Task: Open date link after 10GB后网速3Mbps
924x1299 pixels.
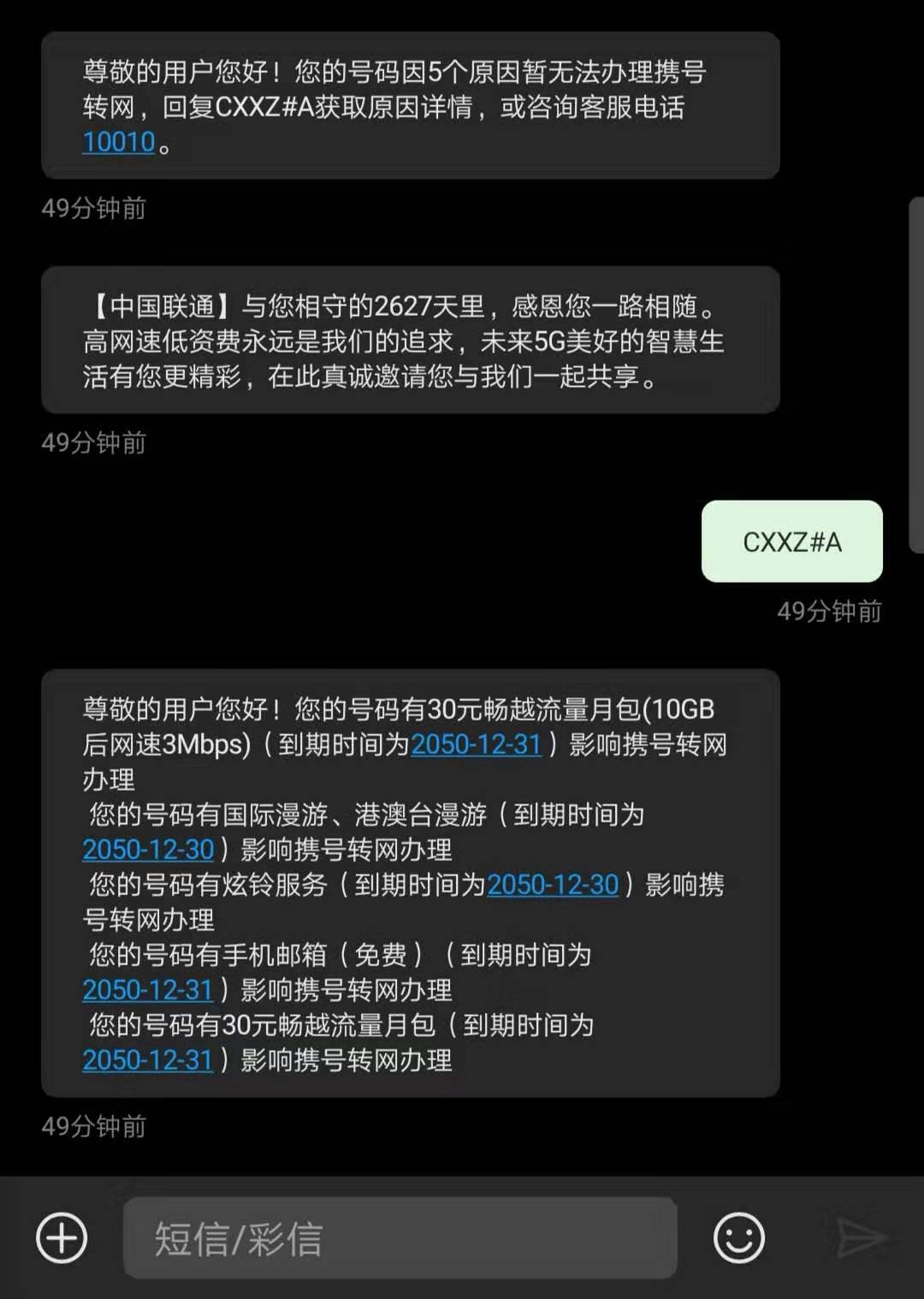Action: point(476,744)
